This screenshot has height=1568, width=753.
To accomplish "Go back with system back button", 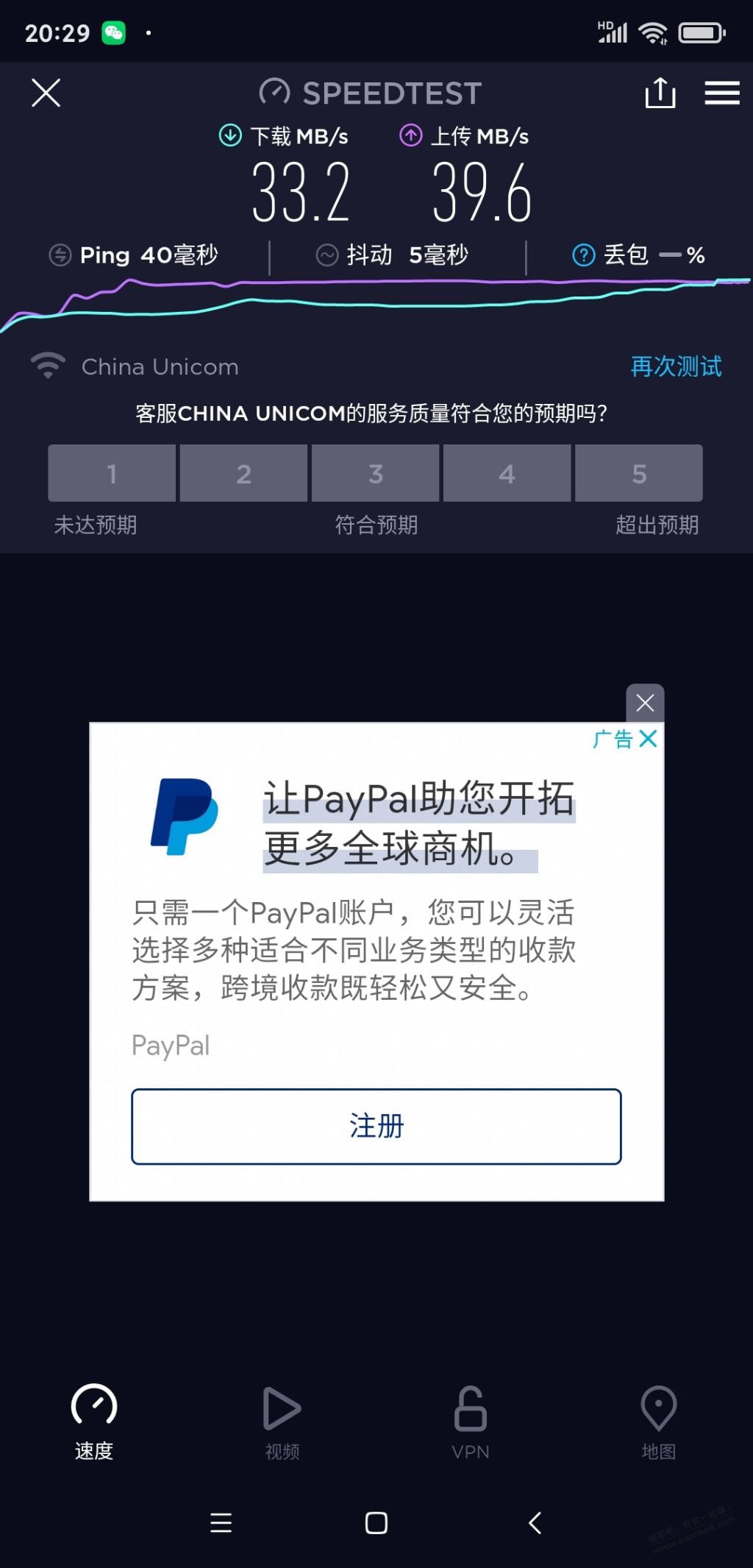I will (x=535, y=1522).
